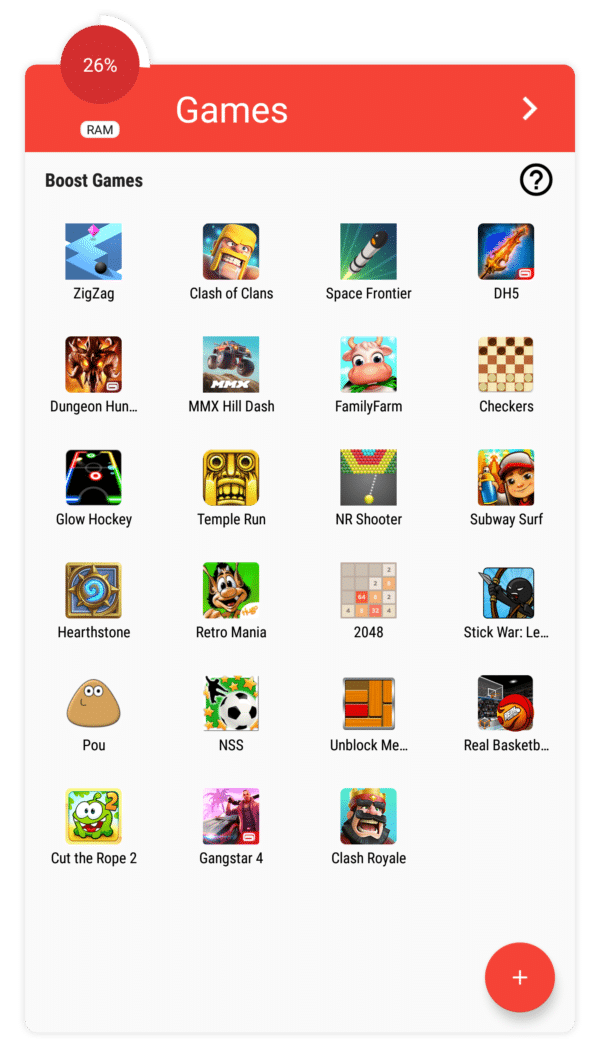Start Clash Royale
The image size is (600, 1047).
[368, 817]
